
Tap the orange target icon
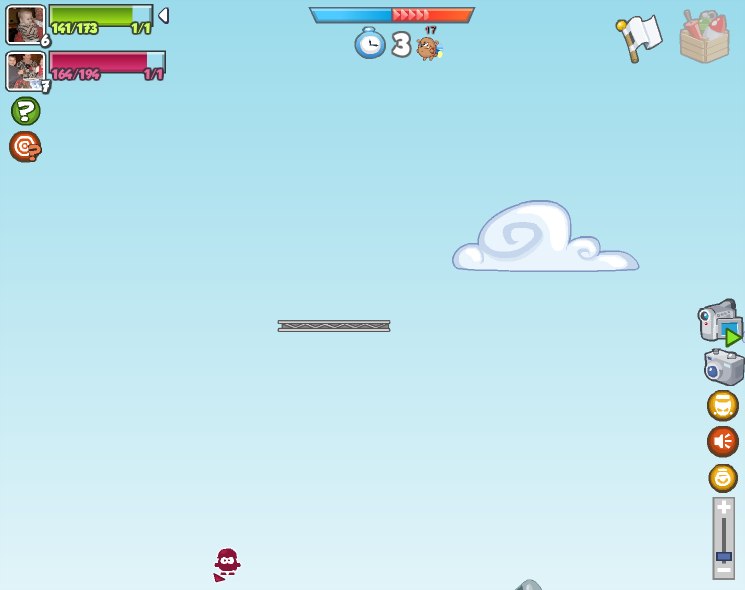tap(25, 147)
